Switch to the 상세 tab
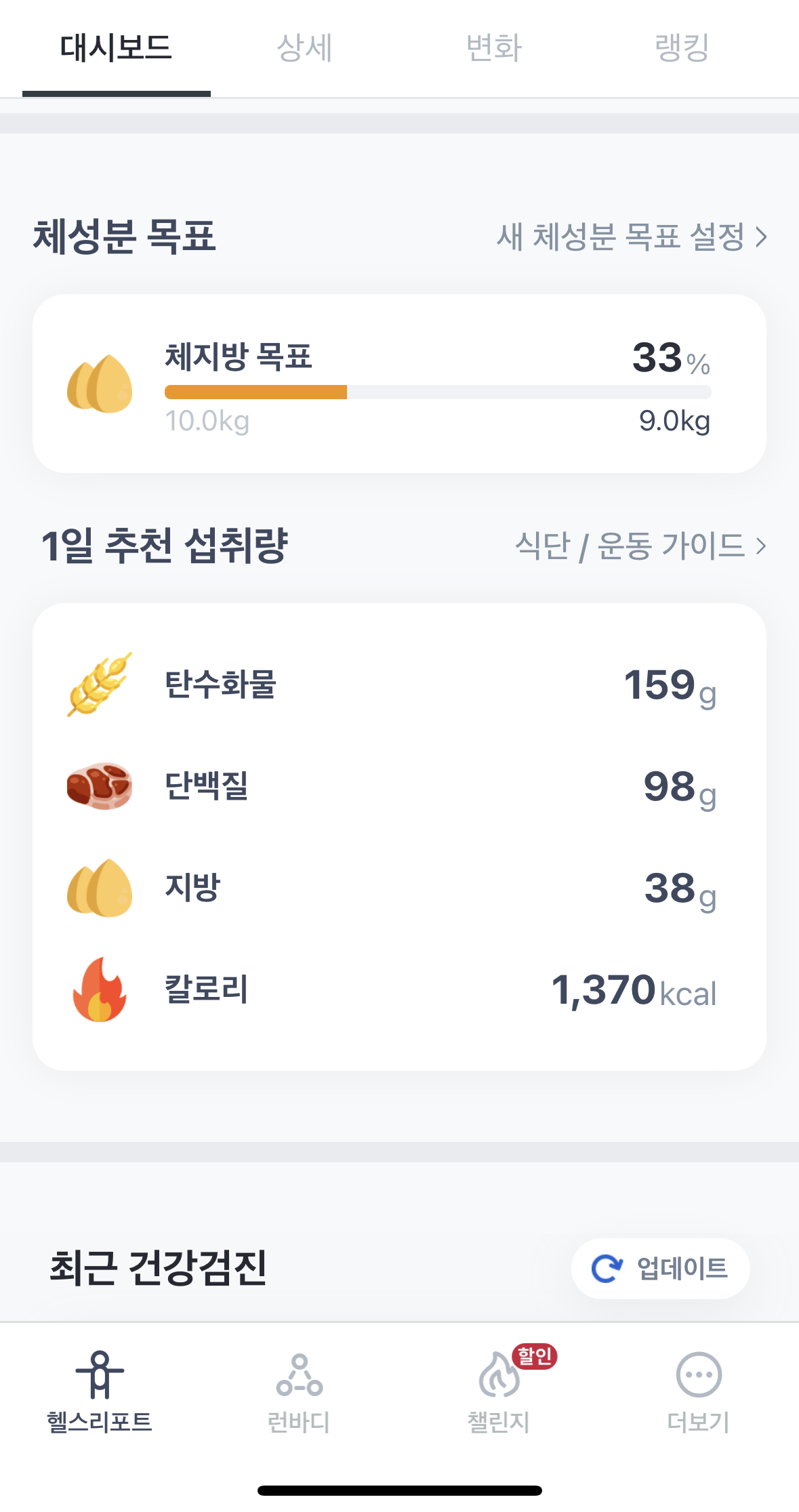Image resolution: width=799 pixels, height=1512 pixels. pyautogui.click(x=304, y=48)
